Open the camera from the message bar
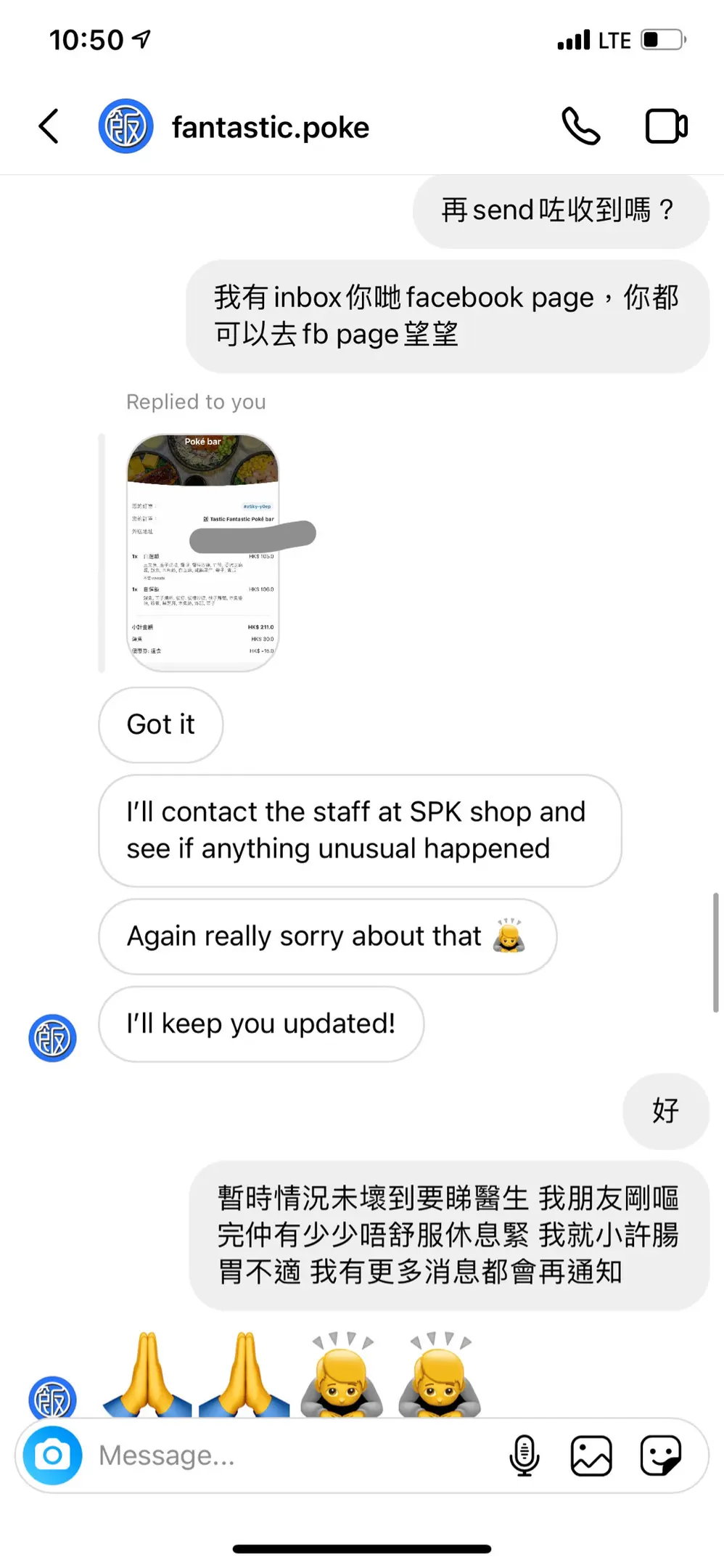Image resolution: width=724 pixels, height=1568 pixels. click(52, 1455)
